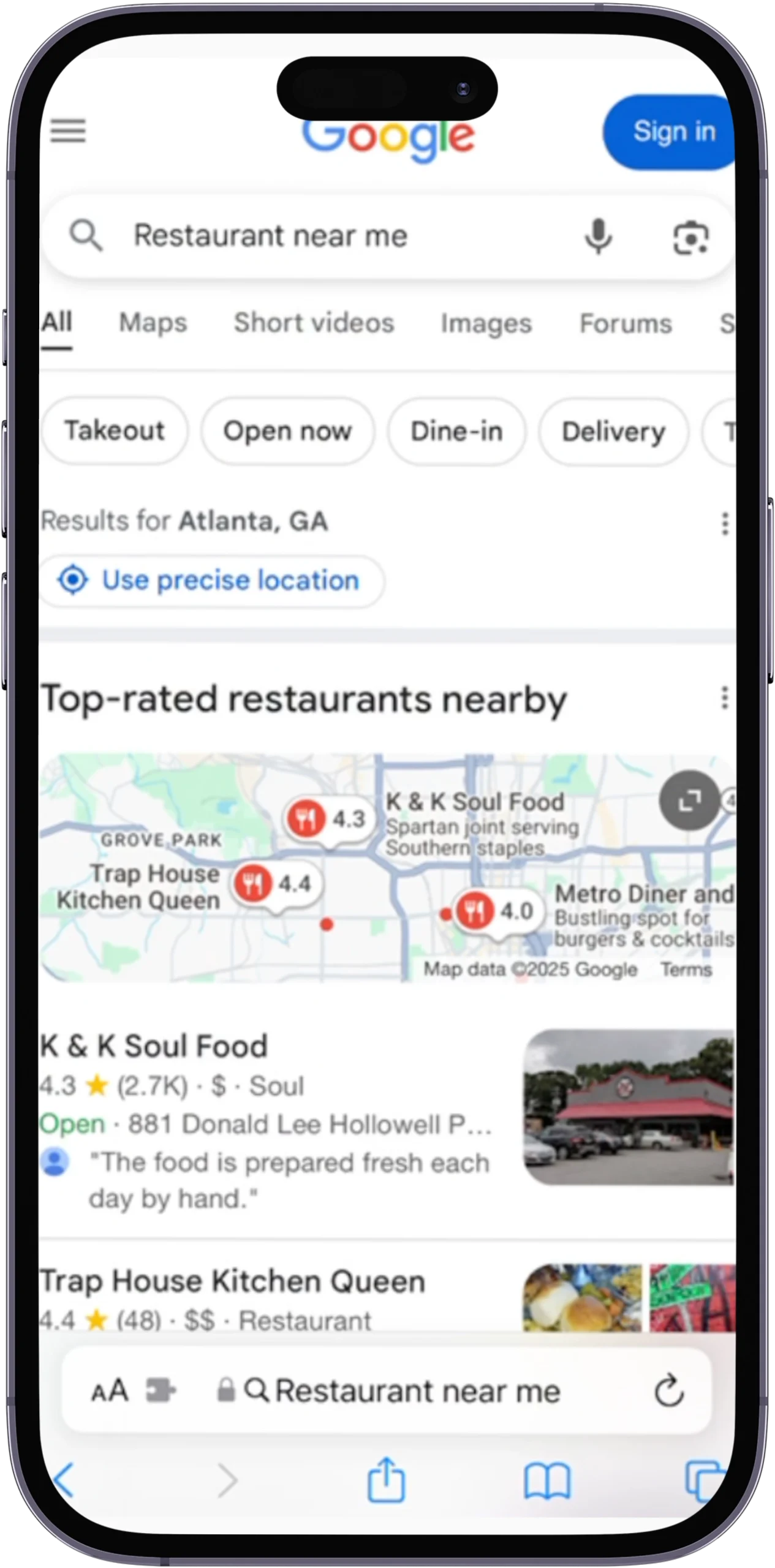Image resolution: width=775 pixels, height=1568 pixels.
Task: Switch to the Forums tab
Action: click(626, 323)
